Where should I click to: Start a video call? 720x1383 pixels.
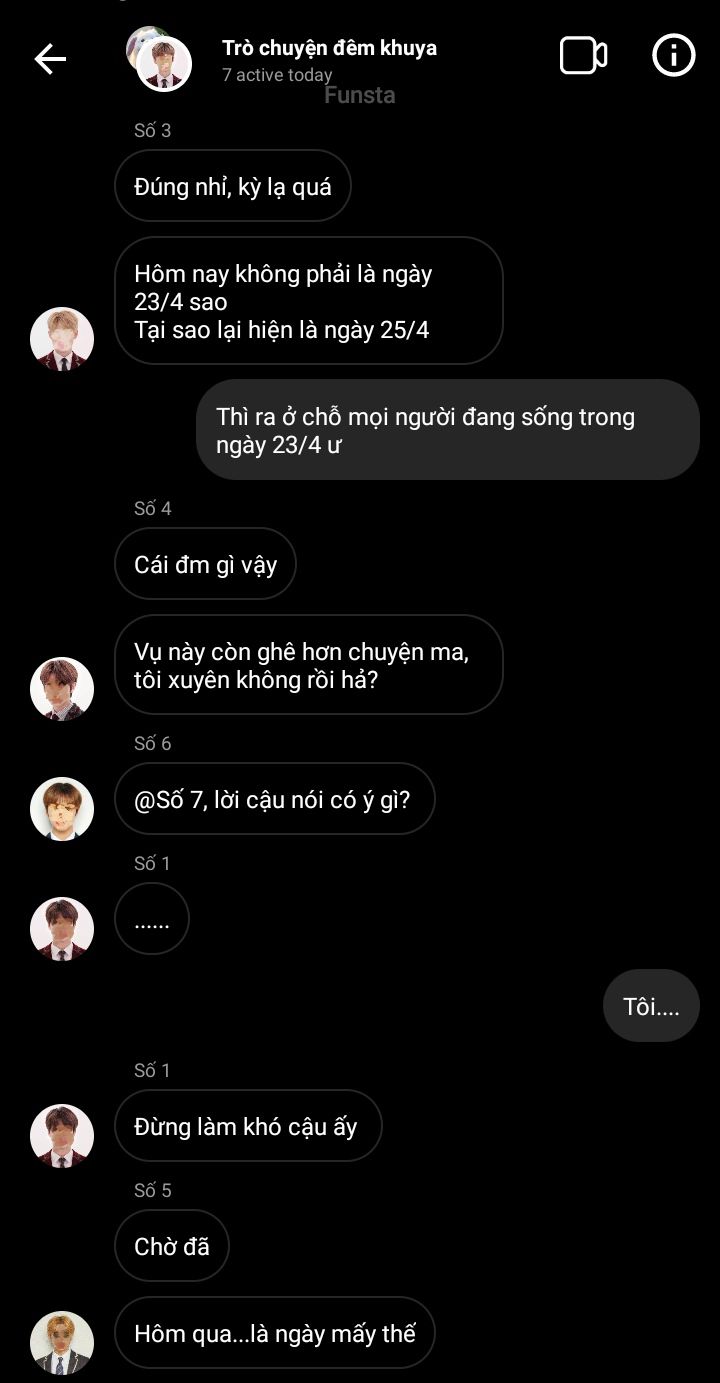coord(583,56)
